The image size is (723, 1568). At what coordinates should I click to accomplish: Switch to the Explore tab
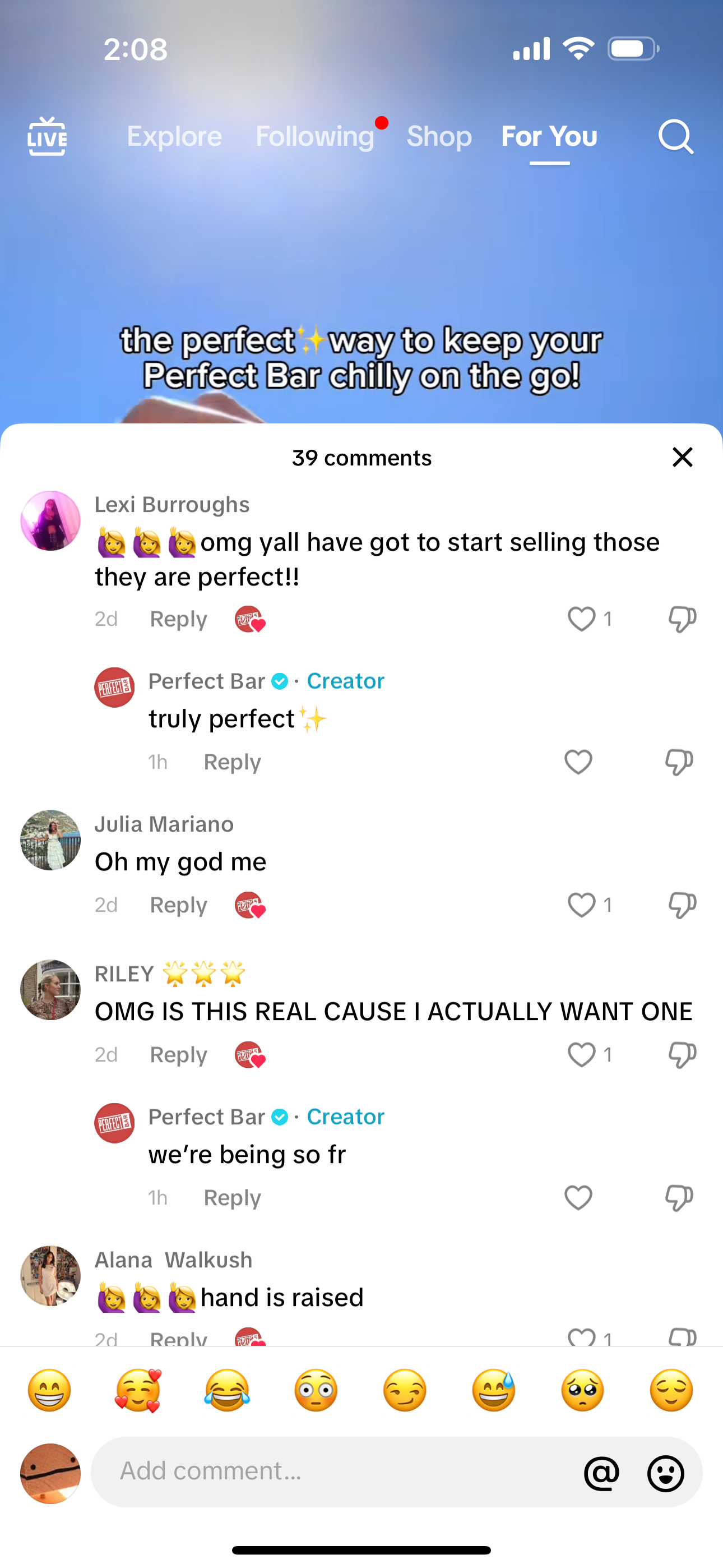174,136
